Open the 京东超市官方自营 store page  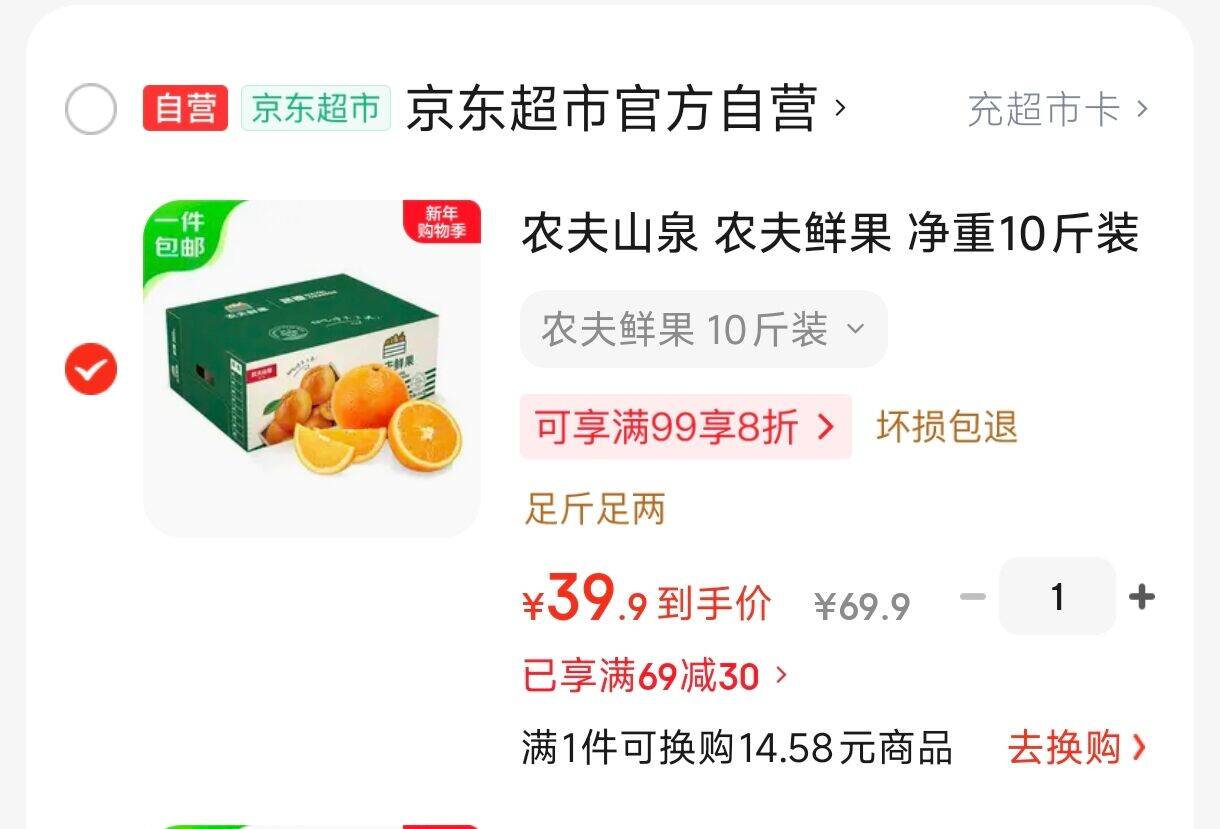click(611, 109)
